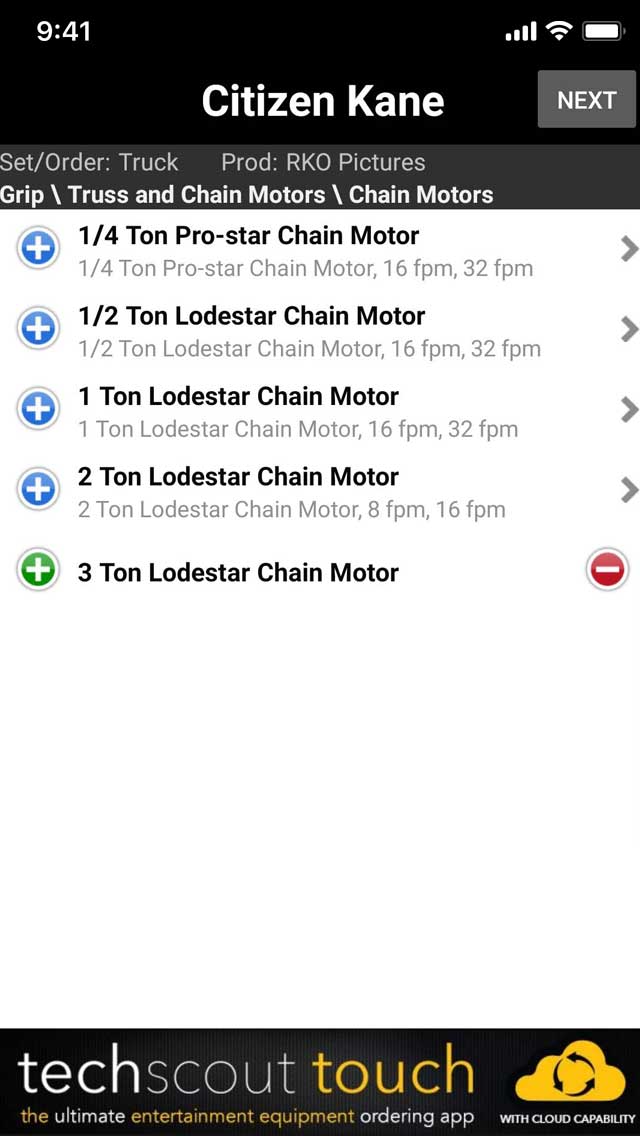Add the 1/4 Ton Pro-star Chain Motor
640x1136 pixels.
38,248
